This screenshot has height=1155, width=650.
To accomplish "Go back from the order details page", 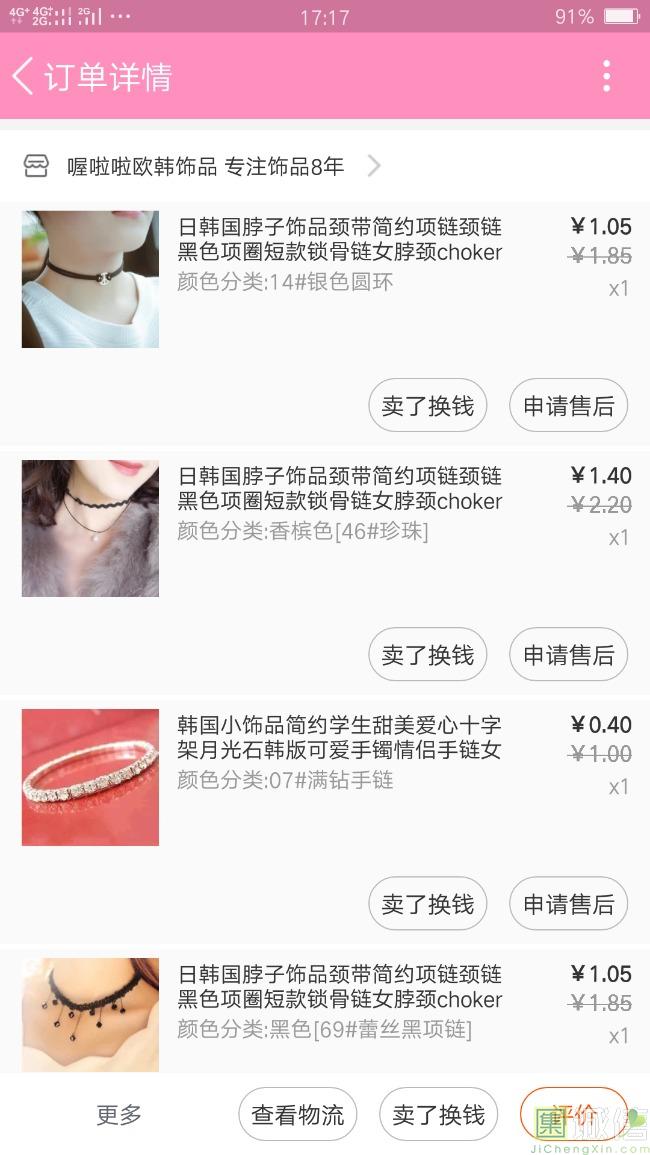I will pyautogui.click(x=24, y=76).
